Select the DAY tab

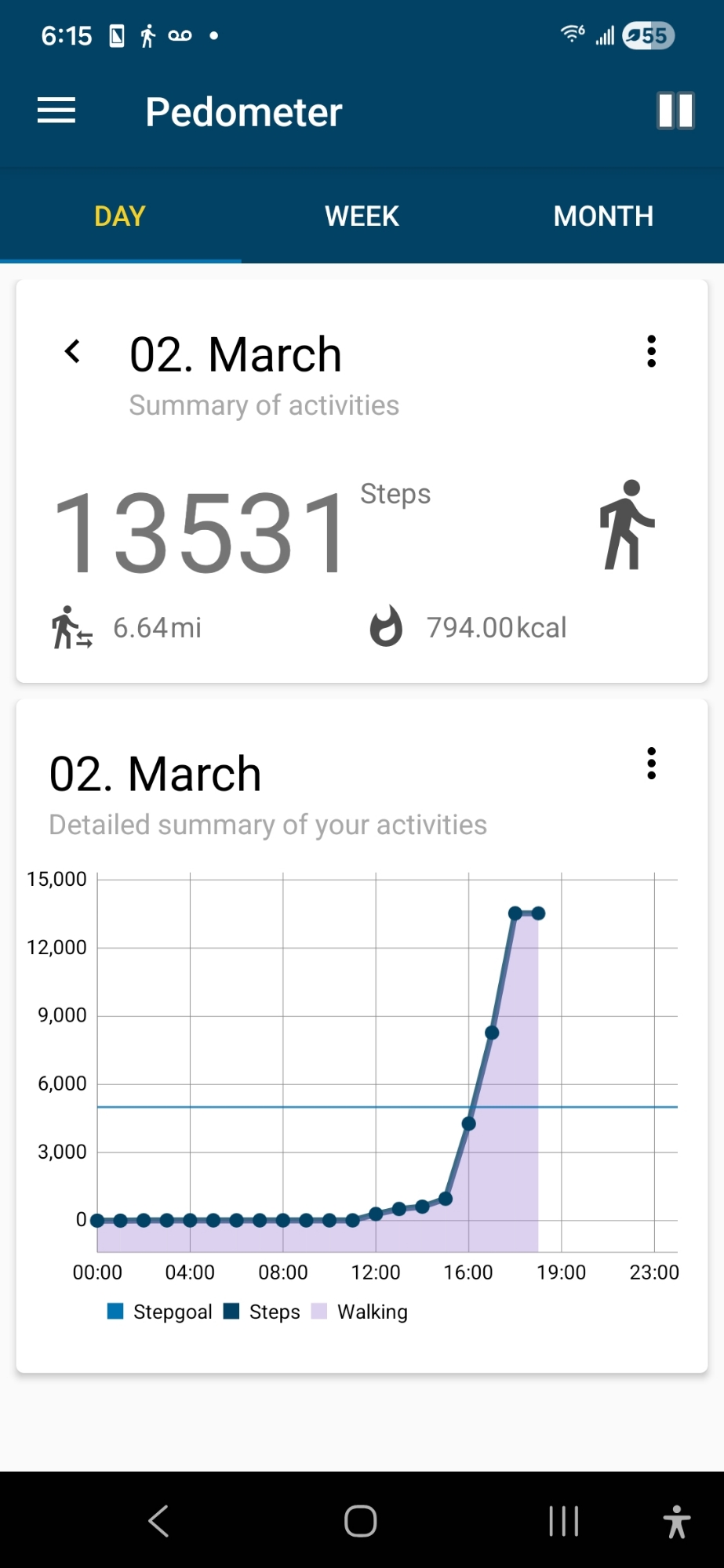pyautogui.click(x=120, y=216)
